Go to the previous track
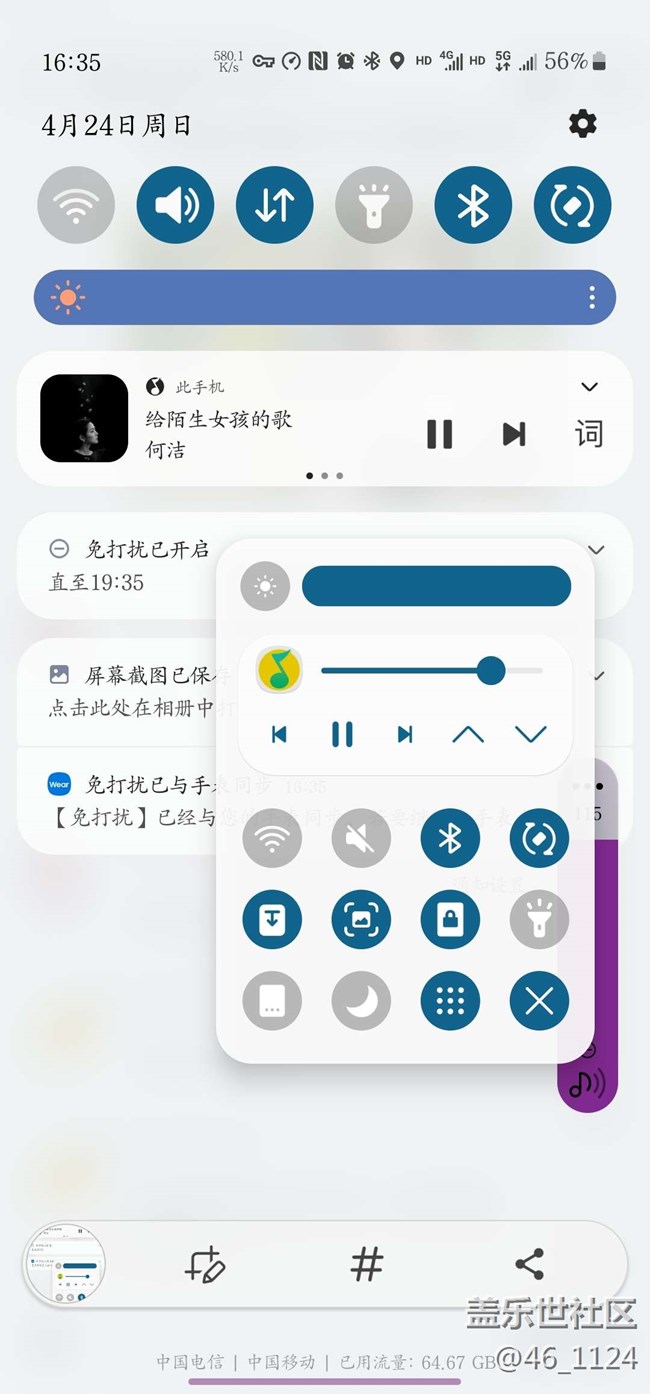 click(x=279, y=735)
